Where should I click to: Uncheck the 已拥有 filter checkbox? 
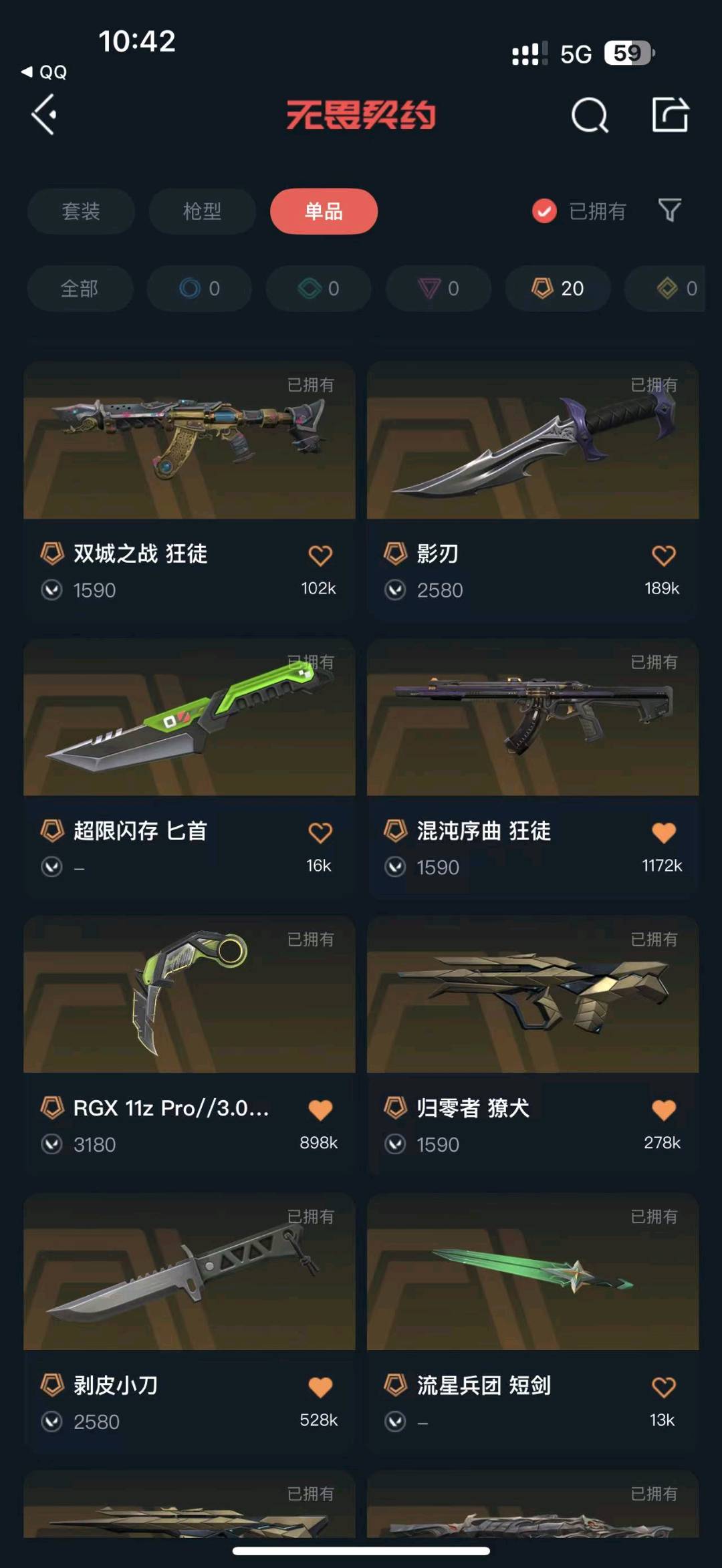coord(544,211)
